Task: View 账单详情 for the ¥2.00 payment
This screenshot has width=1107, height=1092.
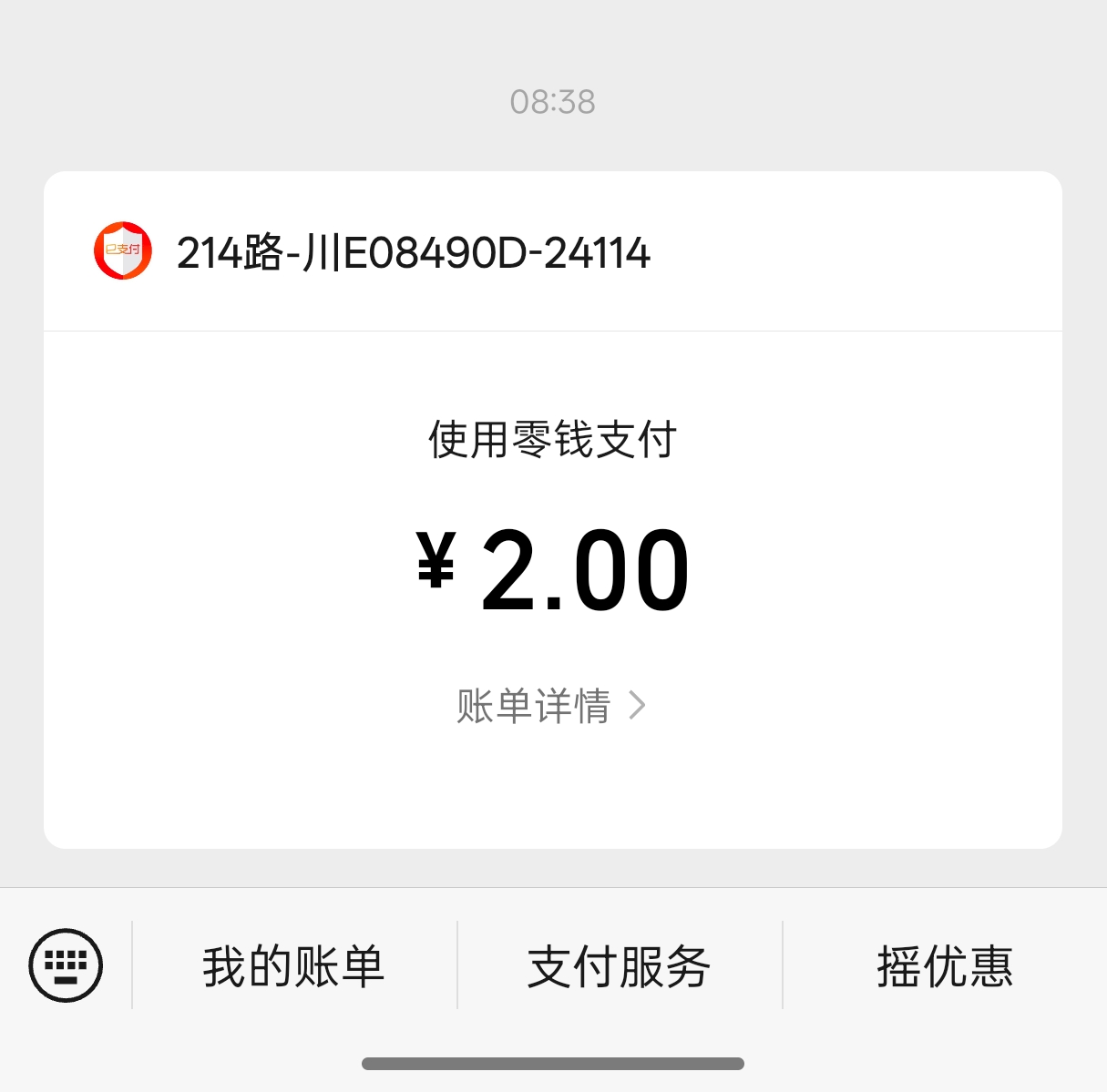Action: (550, 706)
